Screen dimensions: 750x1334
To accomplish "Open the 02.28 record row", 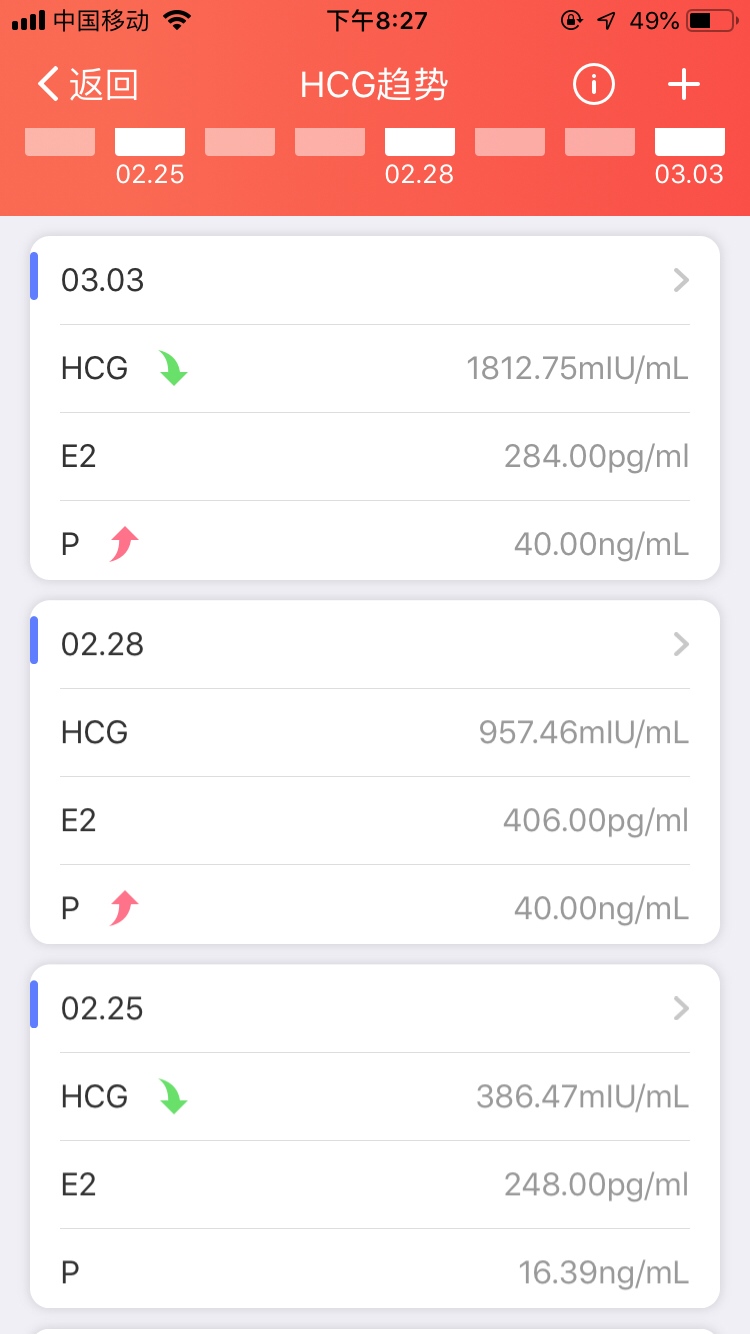I will [375, 644].
